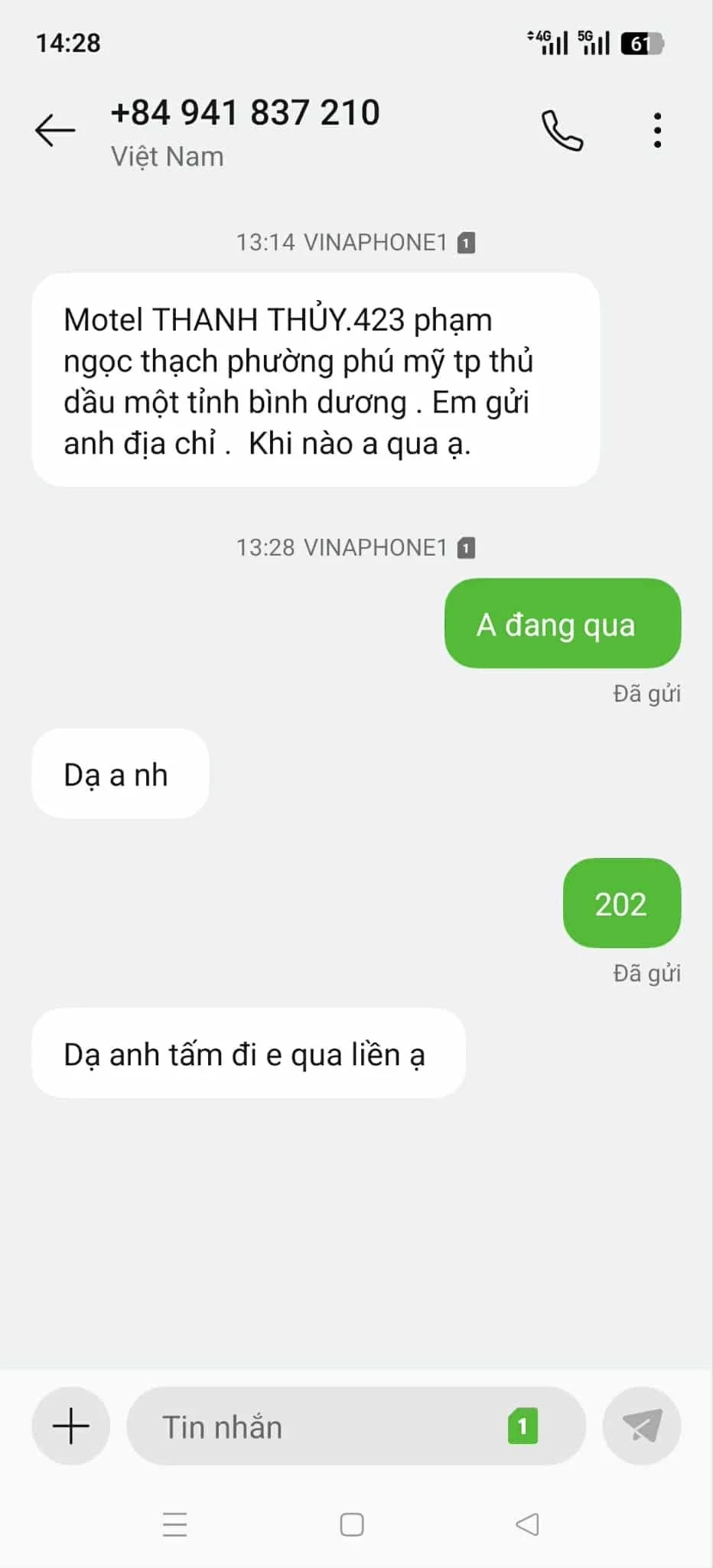713x1568 pixels.
Task: Send message with the paper plane button
Action: (x=641, y=1426)
